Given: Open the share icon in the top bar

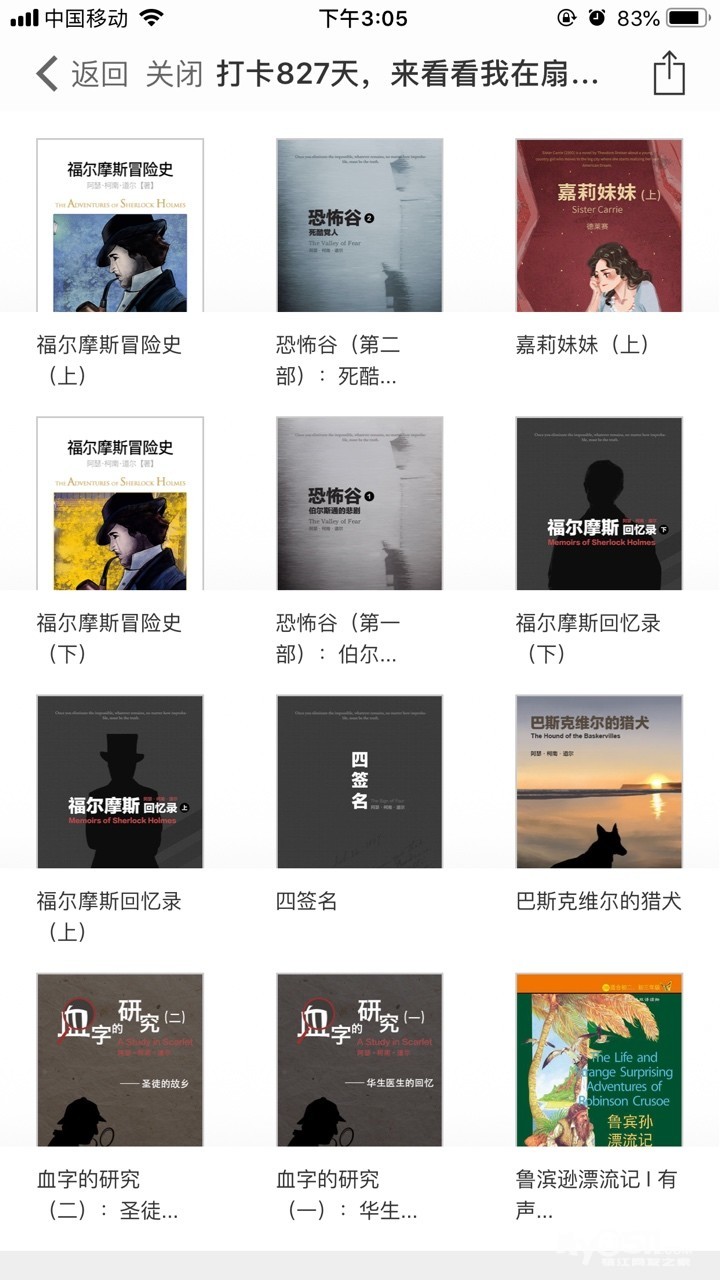Looking at the screenshot, I should coord(669,74).
